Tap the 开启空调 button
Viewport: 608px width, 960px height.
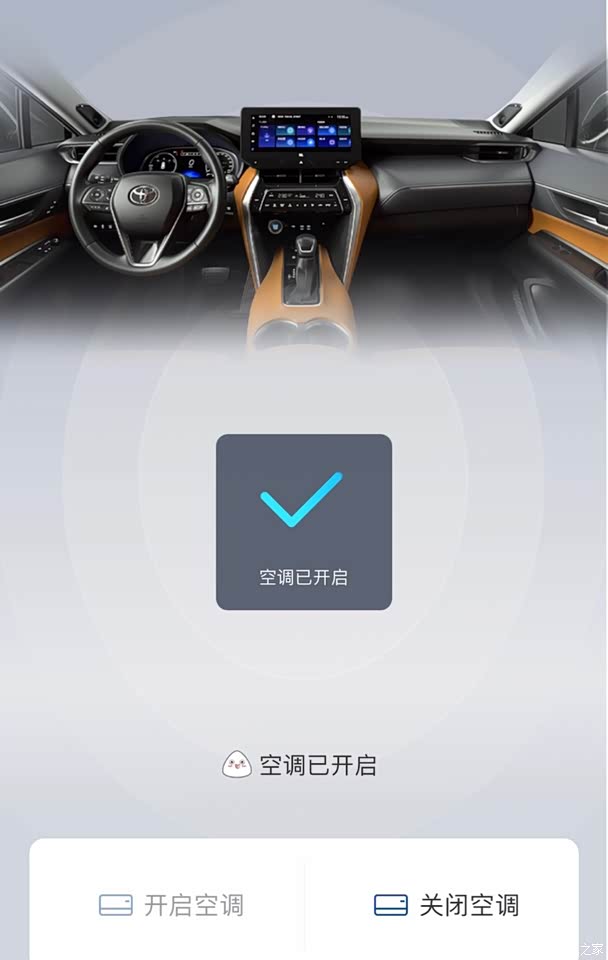point(170,906)
